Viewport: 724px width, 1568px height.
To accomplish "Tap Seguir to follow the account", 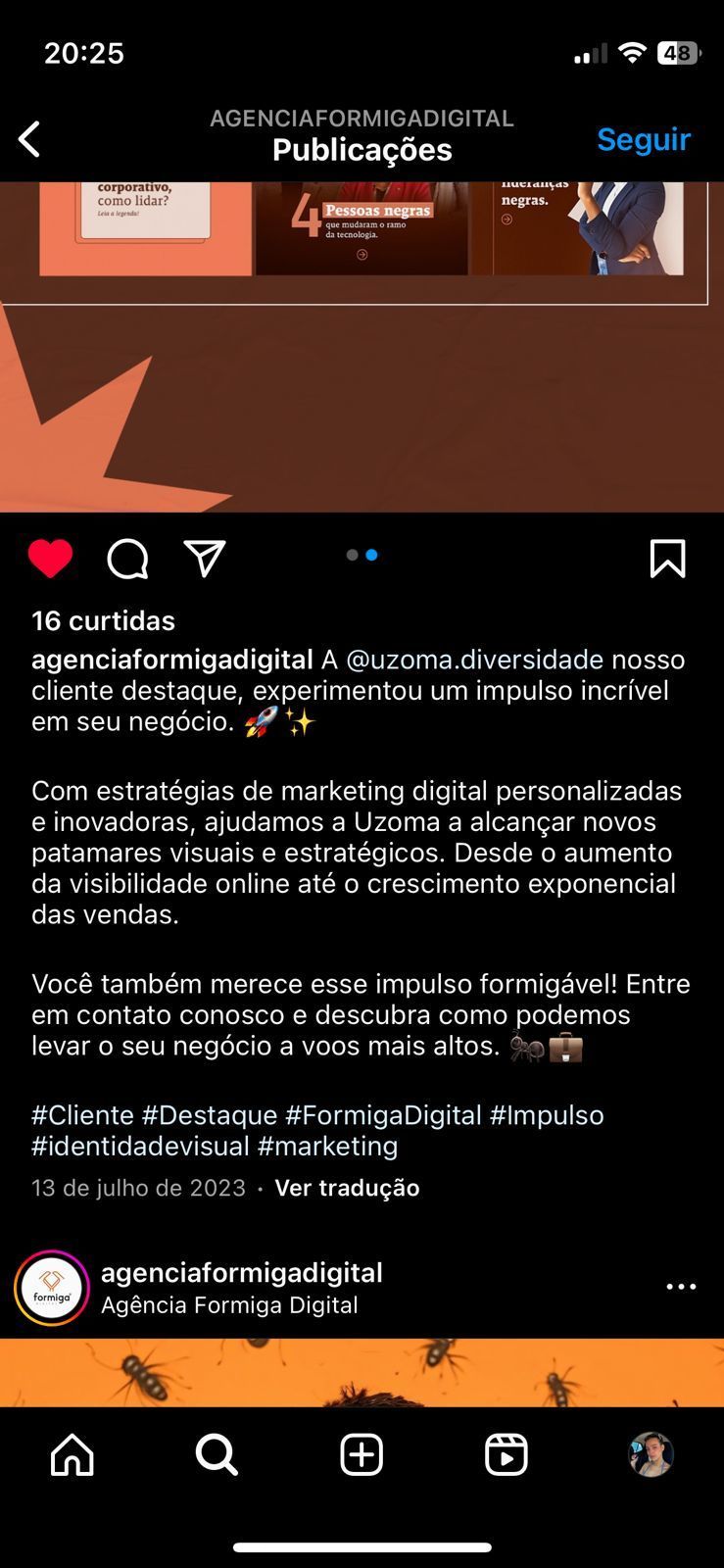I will coord(644,139).
